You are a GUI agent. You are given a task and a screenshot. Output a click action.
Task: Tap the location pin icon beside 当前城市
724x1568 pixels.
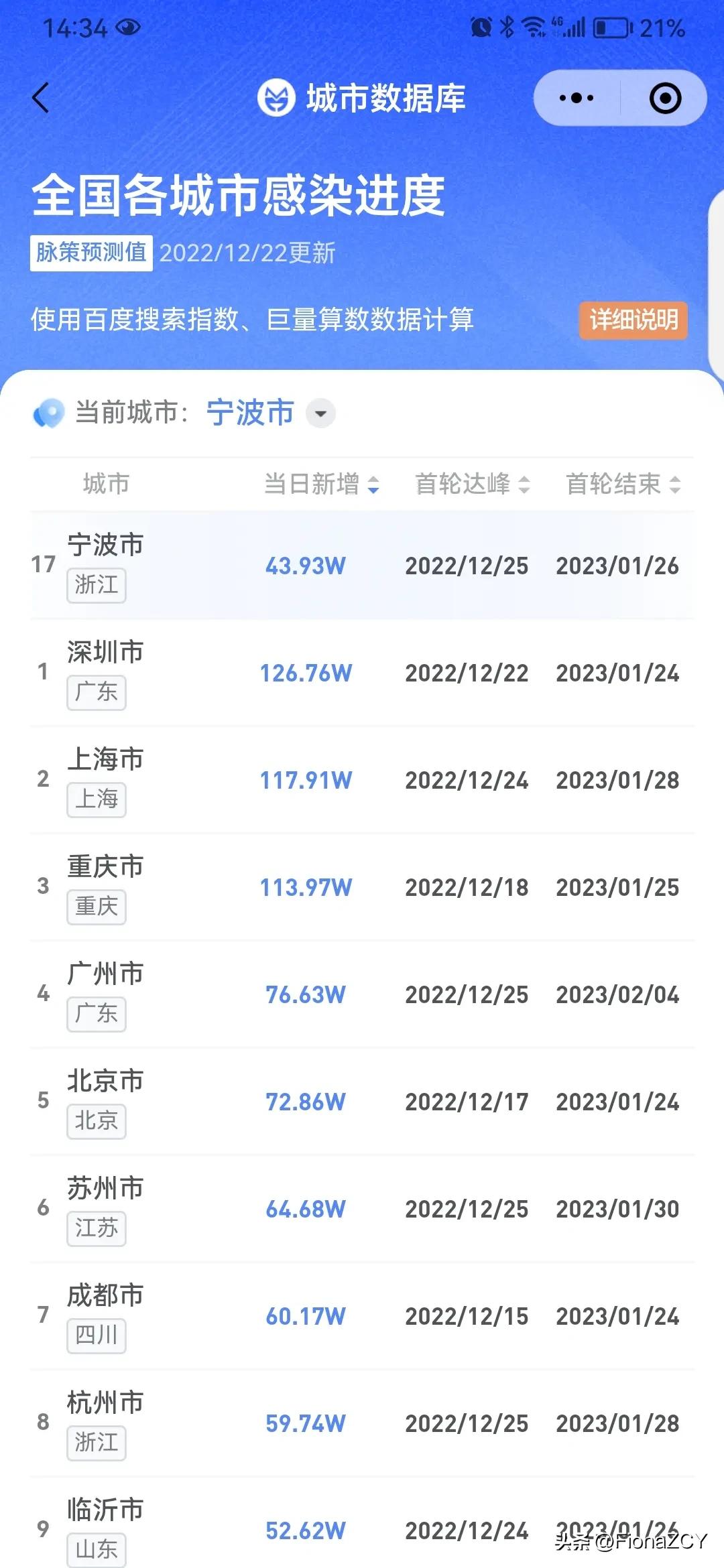point(50,413)
